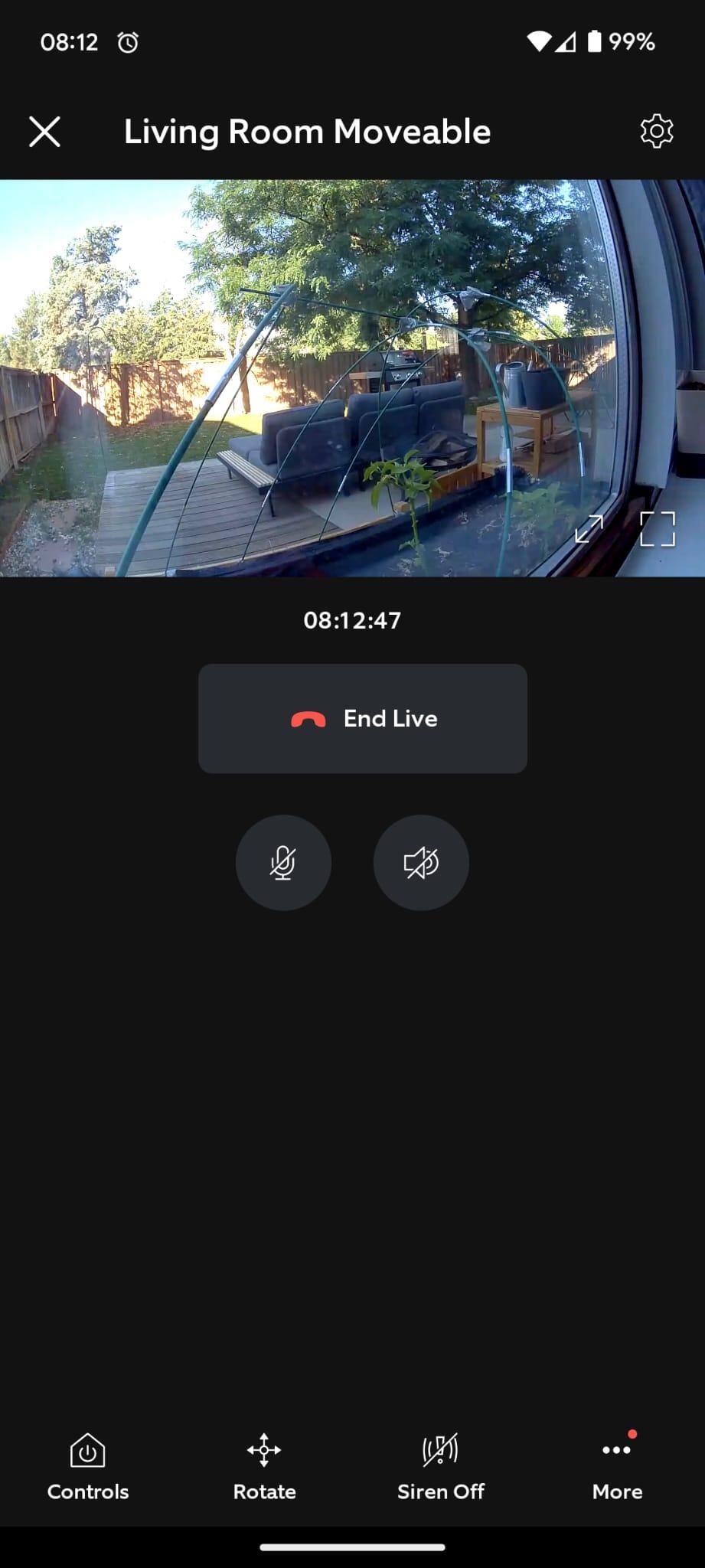Open the Controls panel

[88, 1467]
